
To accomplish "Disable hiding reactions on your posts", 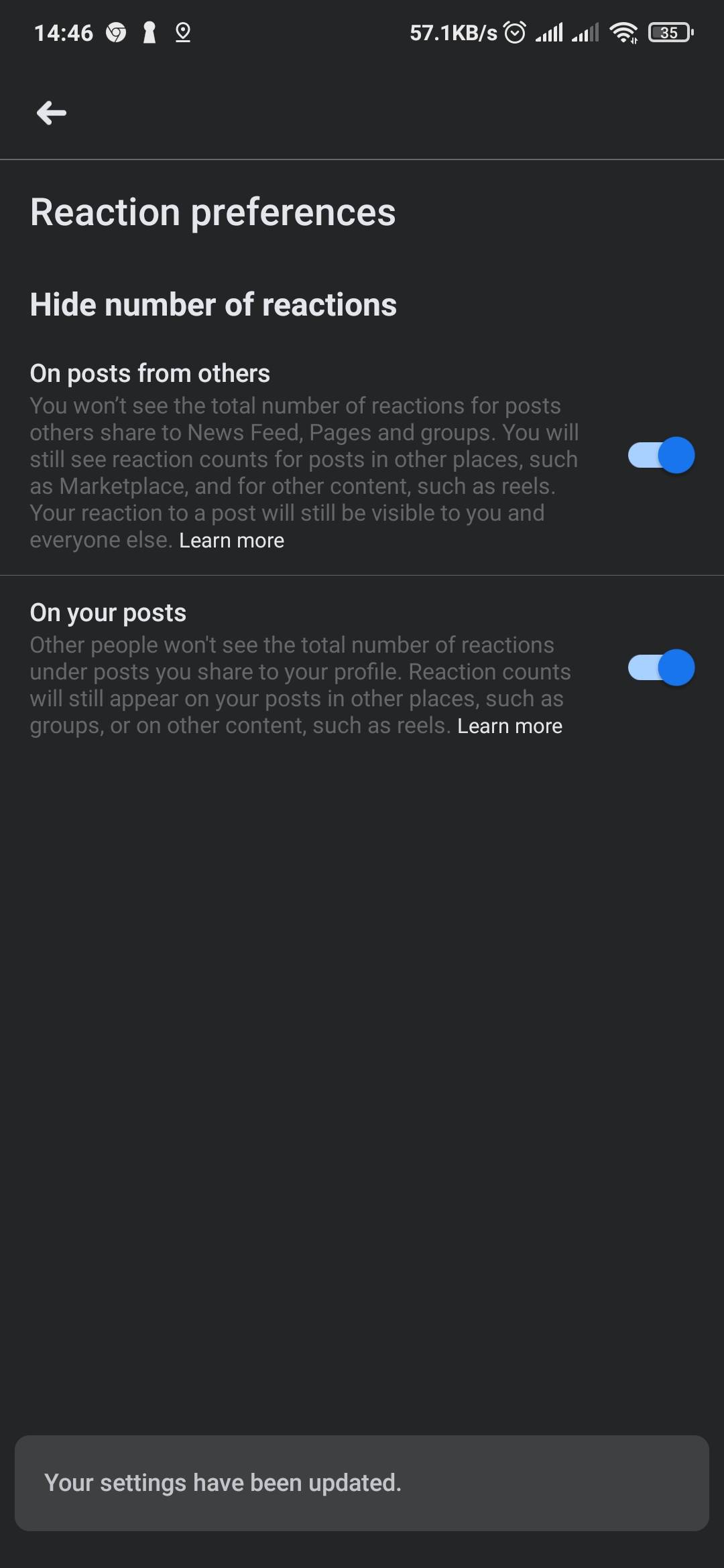I will click(661, 668).
